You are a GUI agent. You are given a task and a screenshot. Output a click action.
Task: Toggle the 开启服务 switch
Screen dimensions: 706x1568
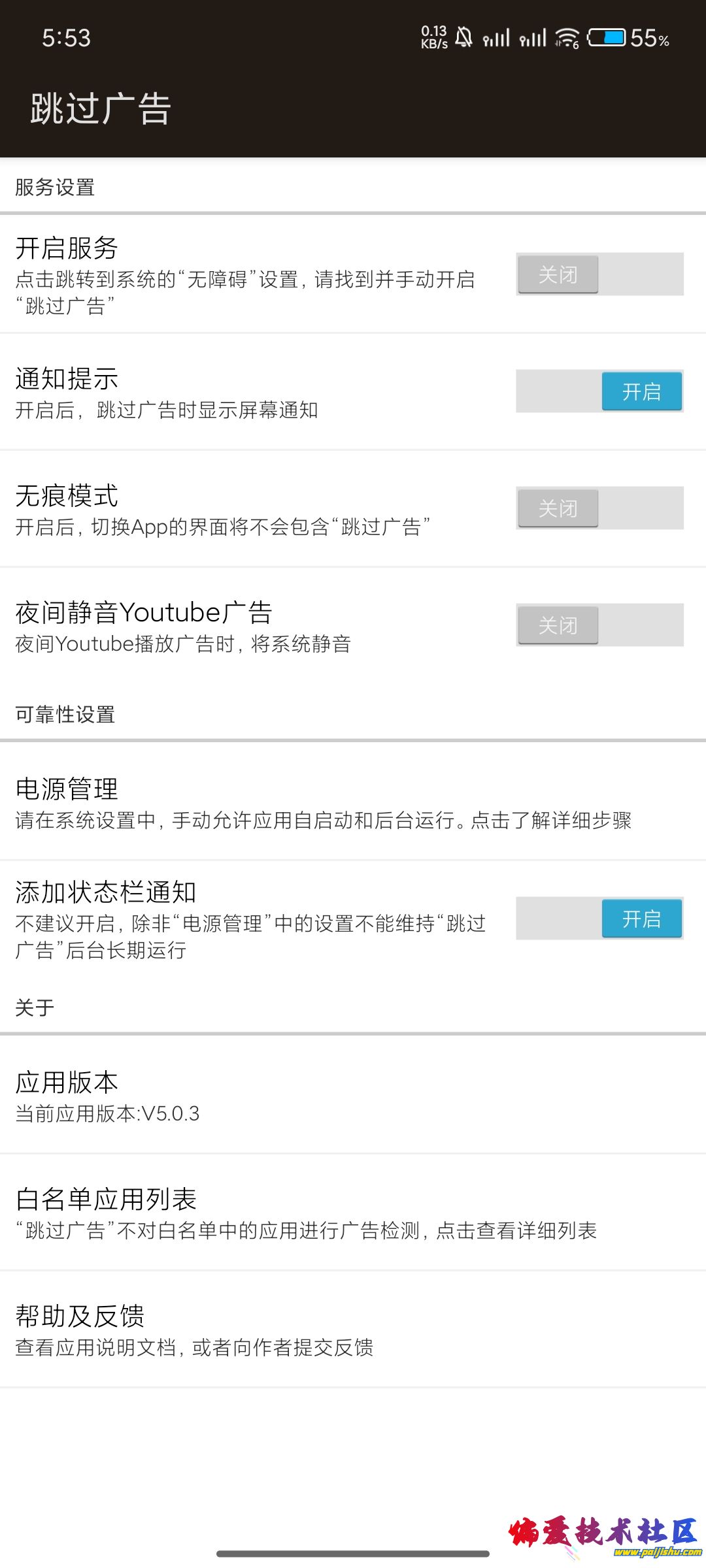coord(599,274)
